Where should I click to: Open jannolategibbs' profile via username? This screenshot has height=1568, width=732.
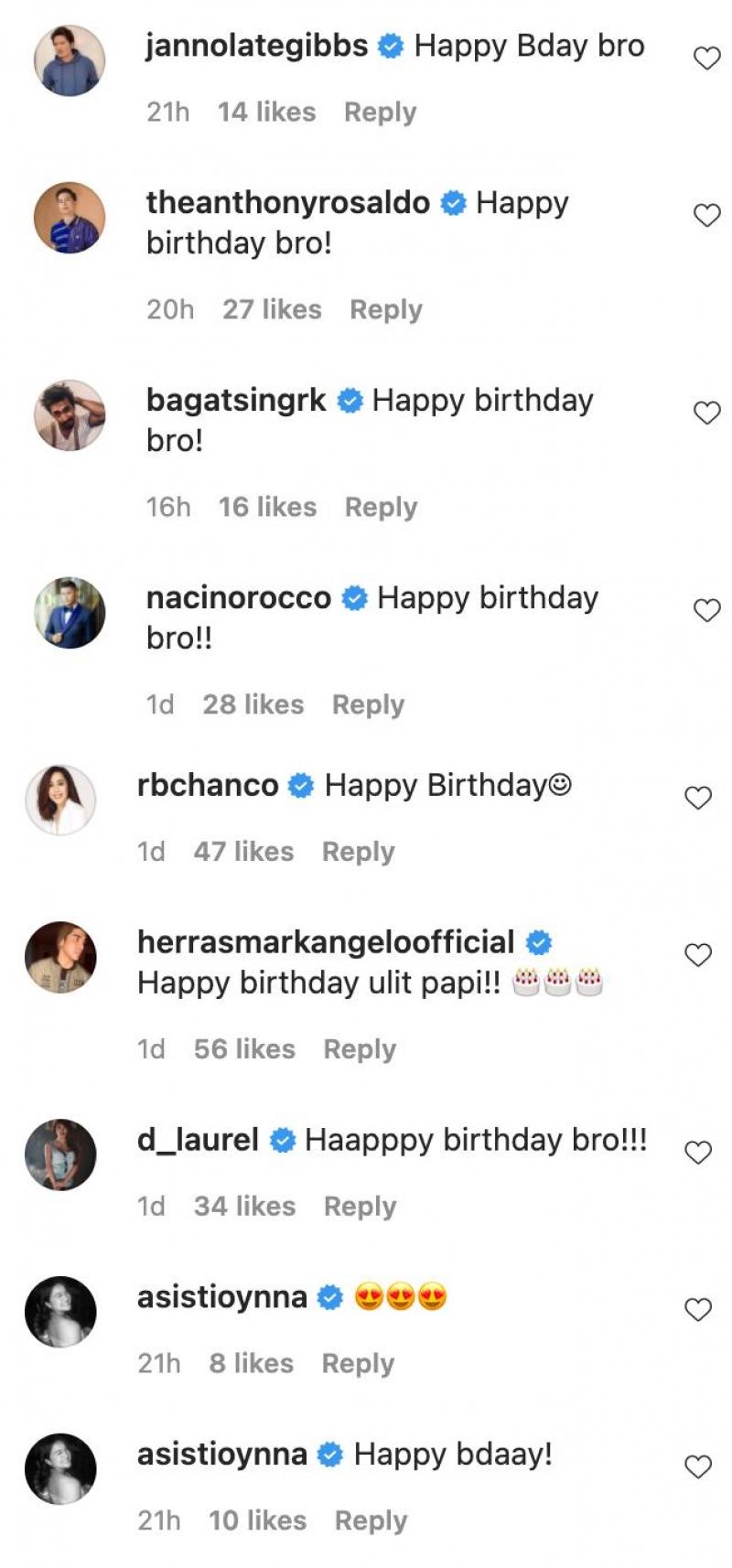coord(256,46)
